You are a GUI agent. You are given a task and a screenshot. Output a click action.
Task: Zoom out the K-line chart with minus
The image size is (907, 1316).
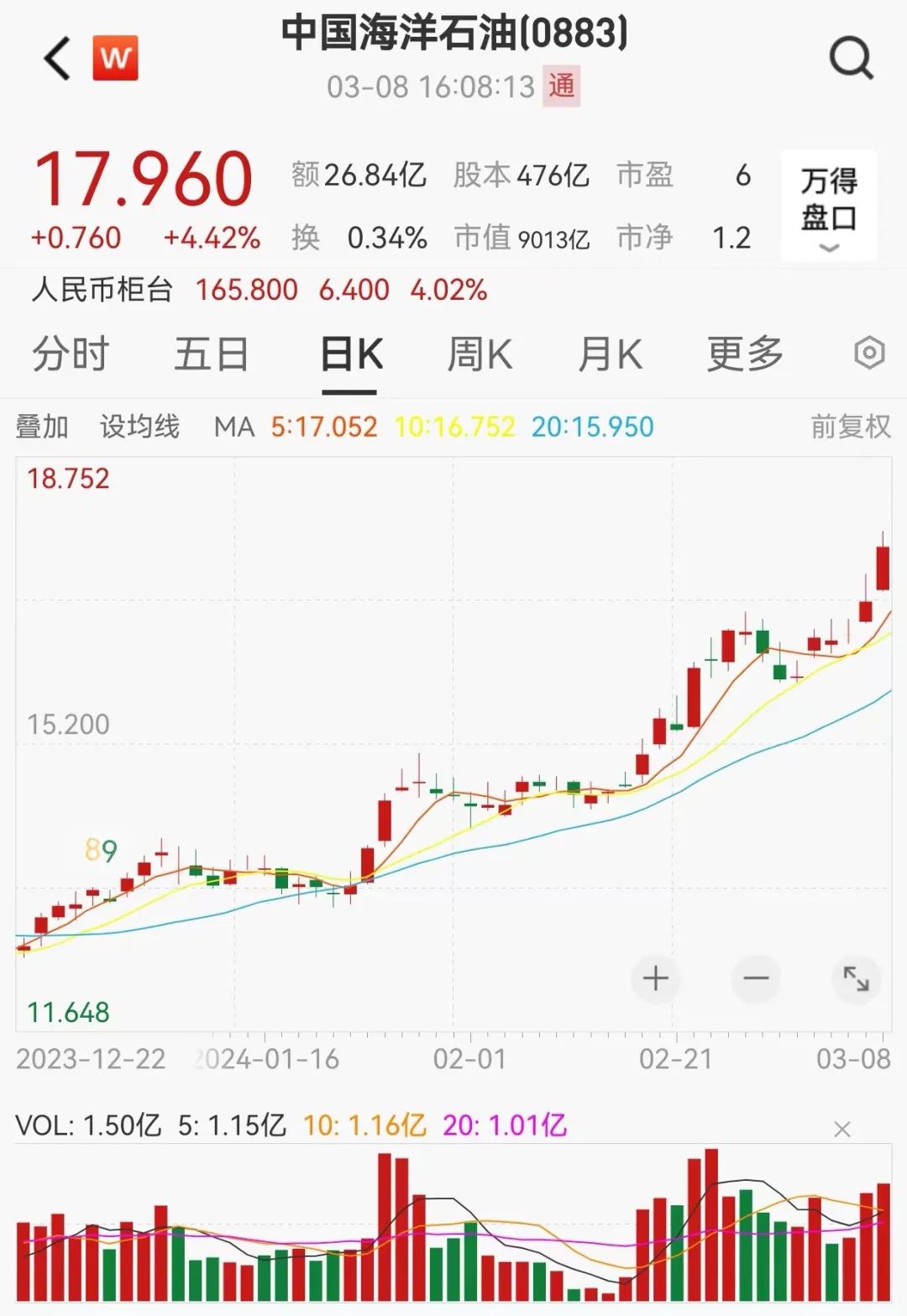coord(756,978)
